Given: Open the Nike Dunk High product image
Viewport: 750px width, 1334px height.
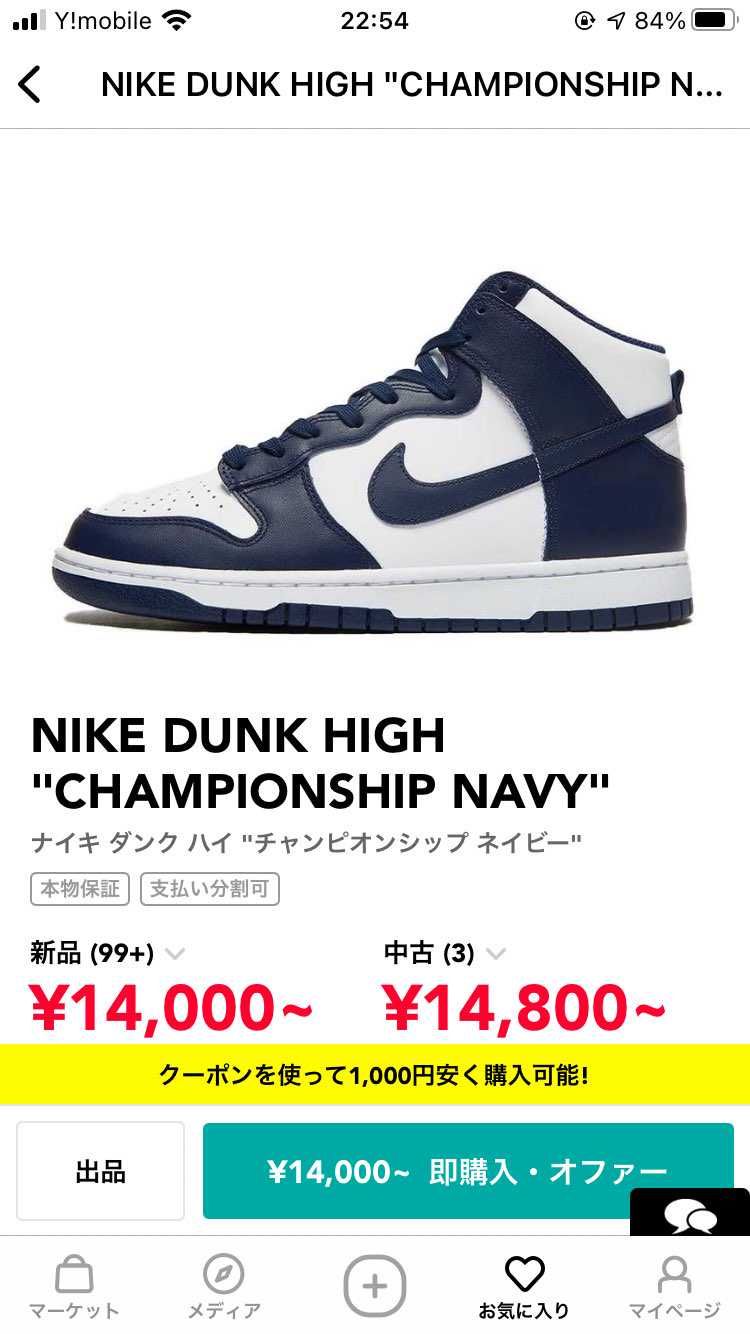Looking at the screenshot, I should click(373, 452).
